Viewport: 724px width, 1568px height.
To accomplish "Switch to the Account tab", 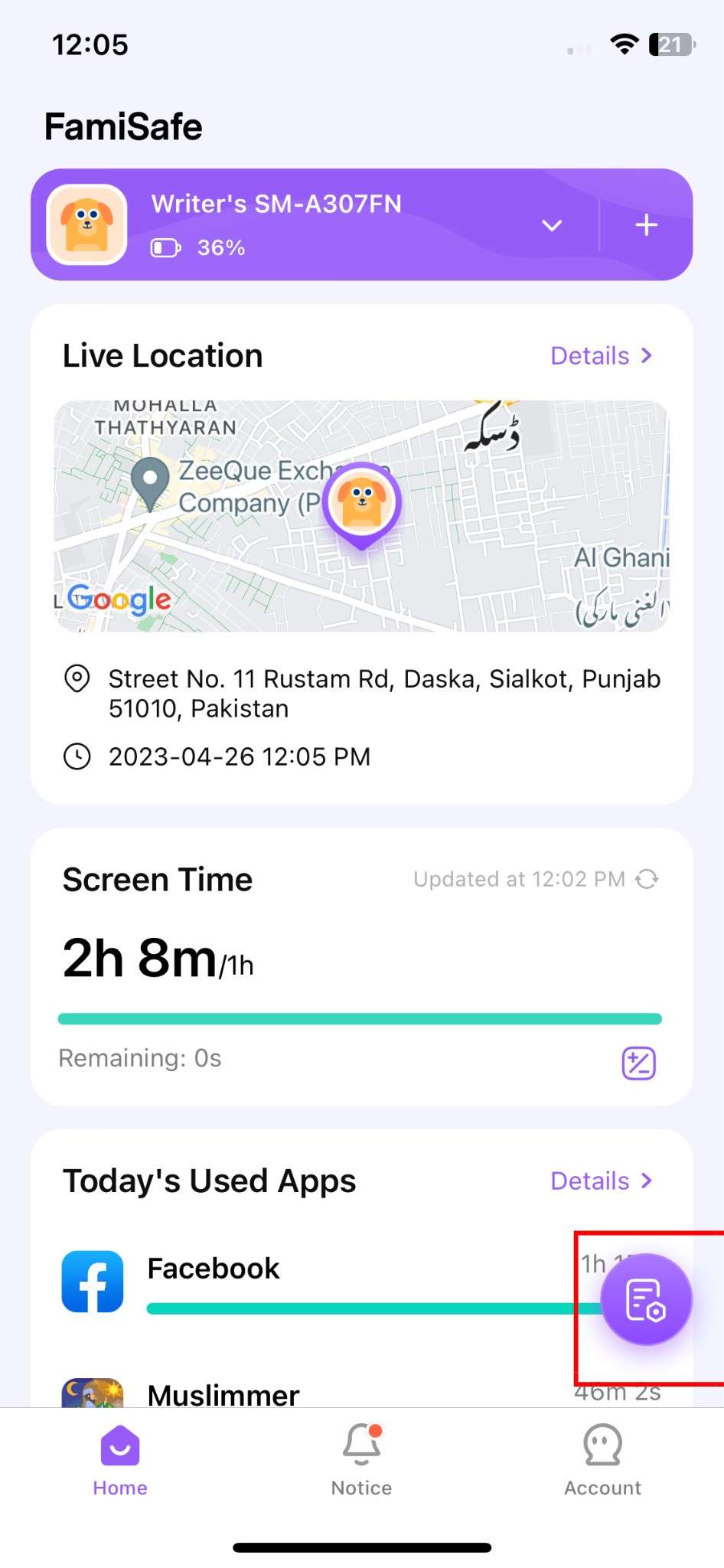I will tap(602, 1459).
